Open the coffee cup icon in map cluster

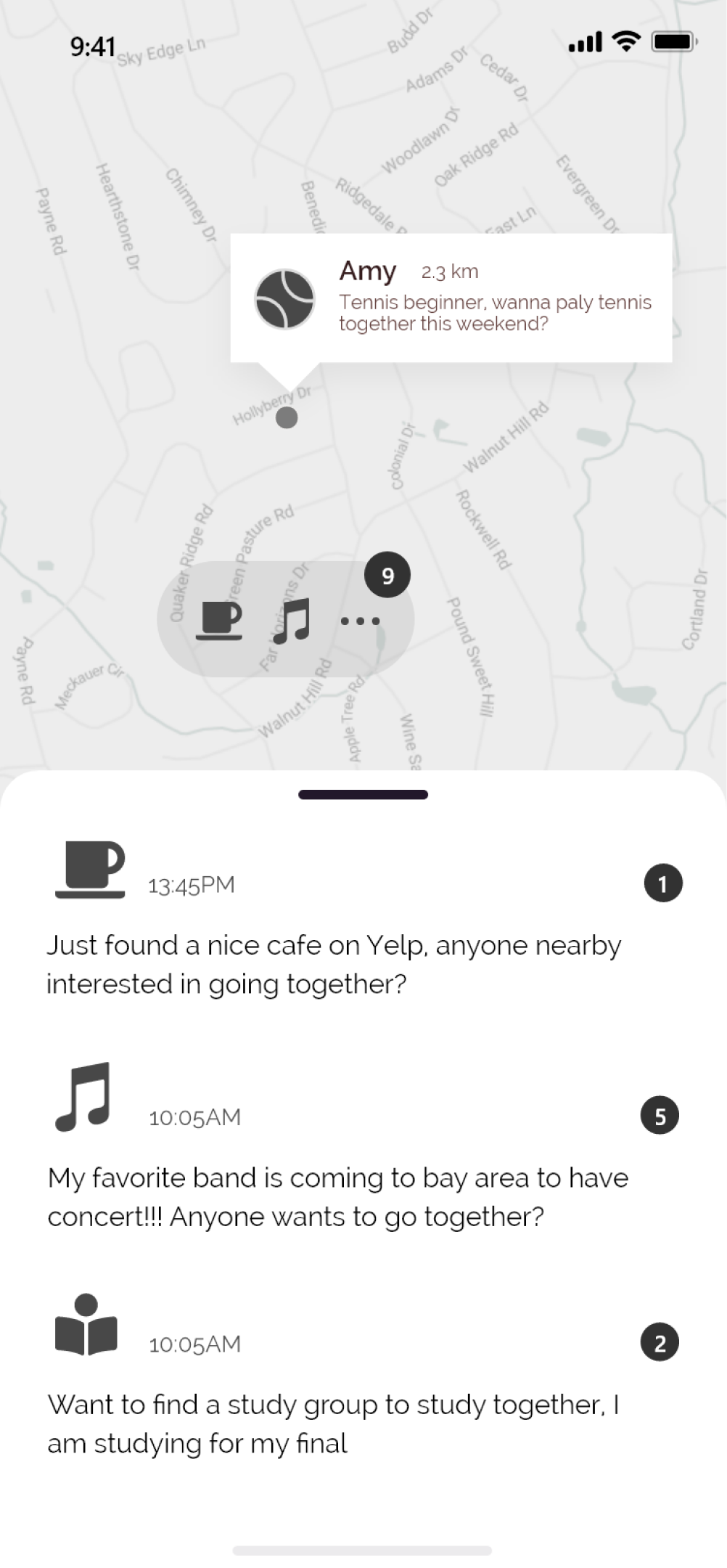(218, 621)
